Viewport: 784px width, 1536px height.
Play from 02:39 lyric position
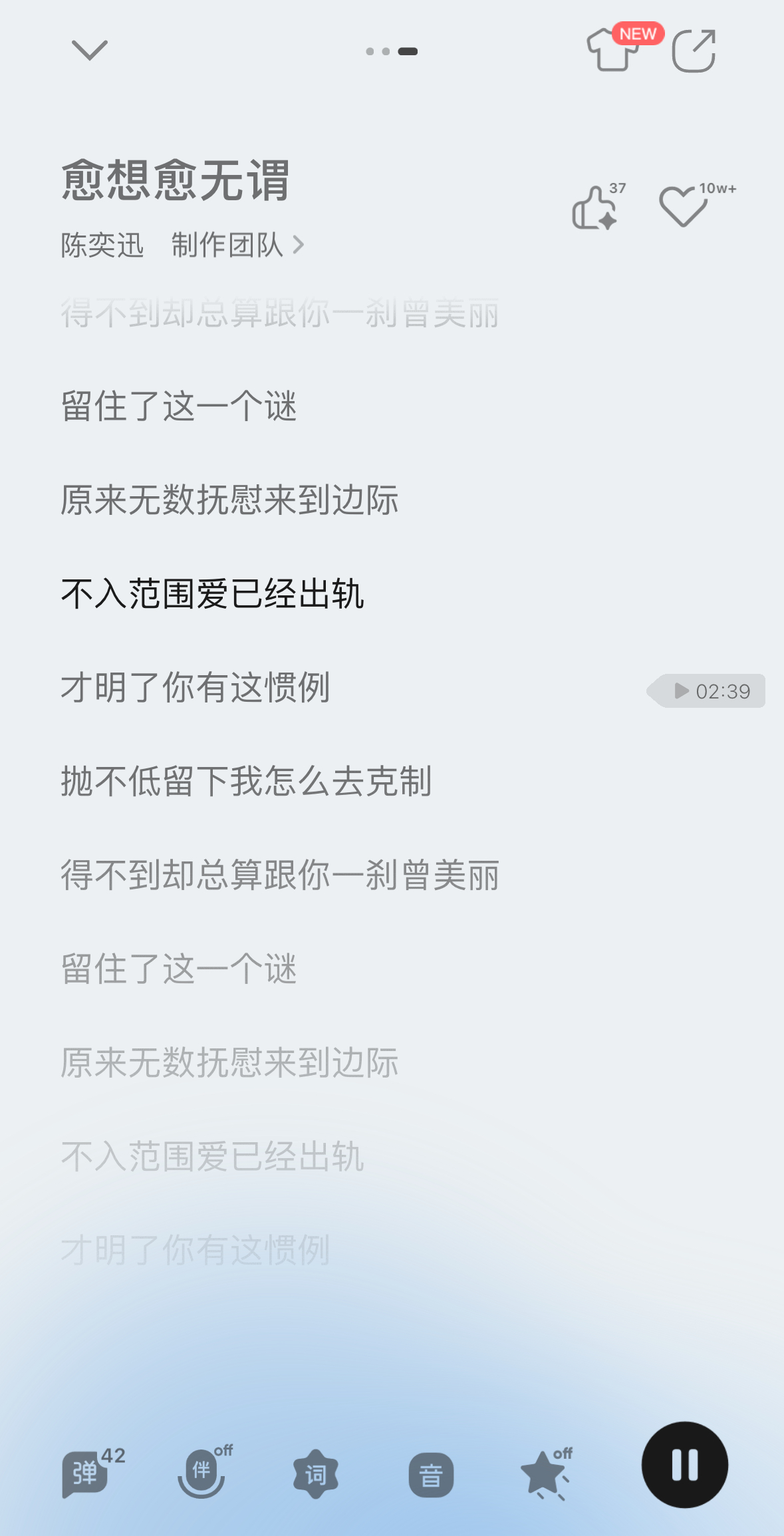[706, 691]
